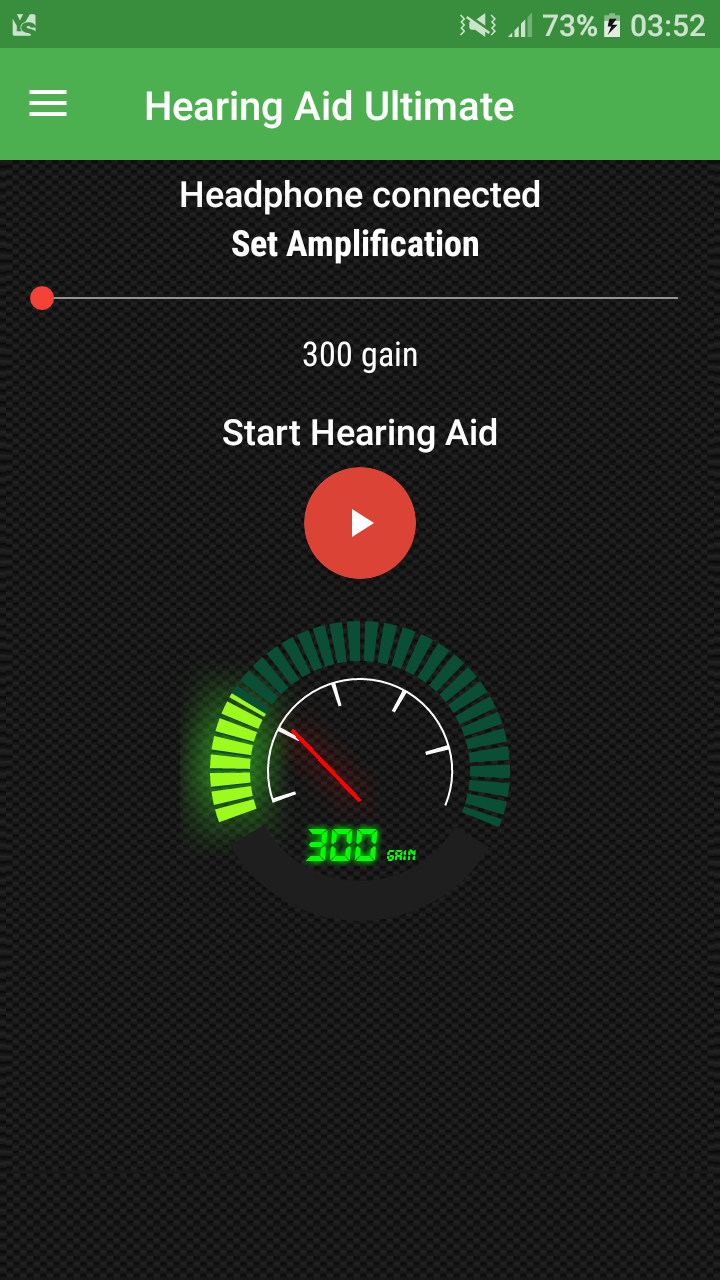Open the hamburger navigation menu
The height and width of the screenshot is (1280, 720).
(48, 104)
